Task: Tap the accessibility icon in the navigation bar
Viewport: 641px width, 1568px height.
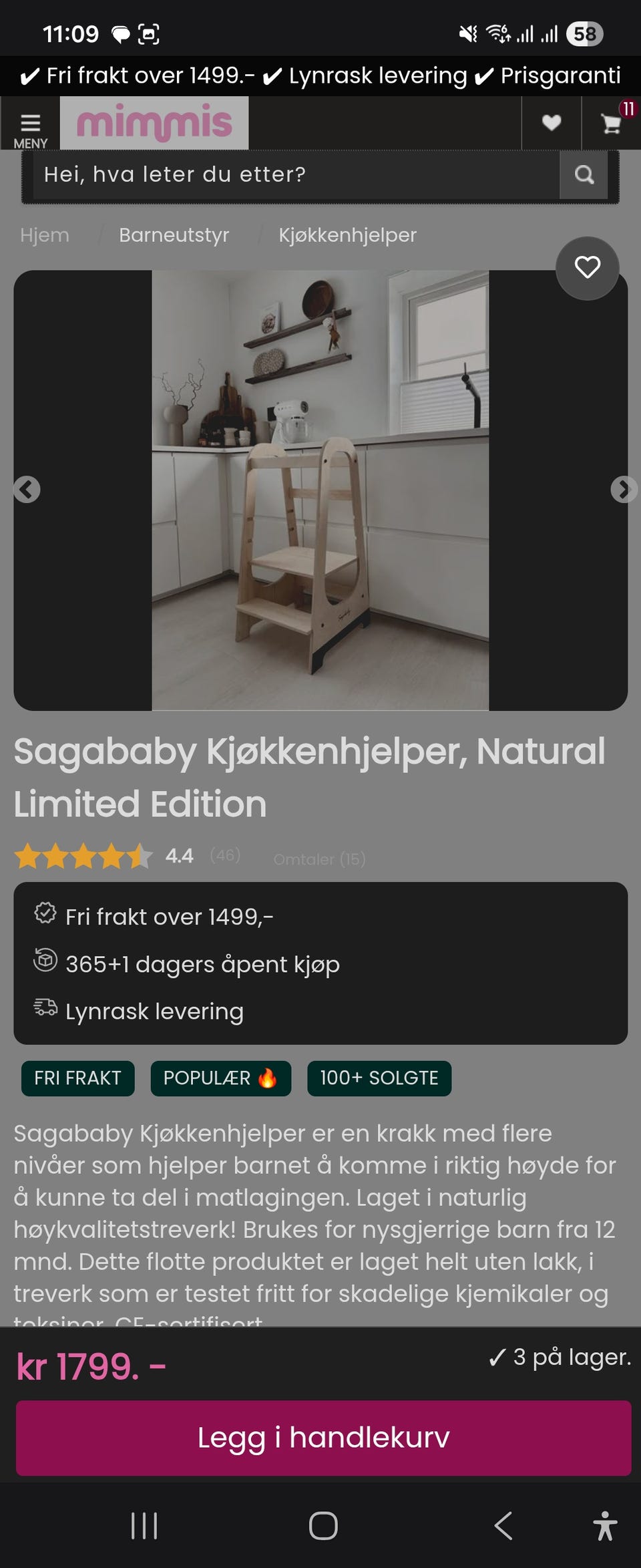Action: pyautogui.click(x=606, y=1525)
